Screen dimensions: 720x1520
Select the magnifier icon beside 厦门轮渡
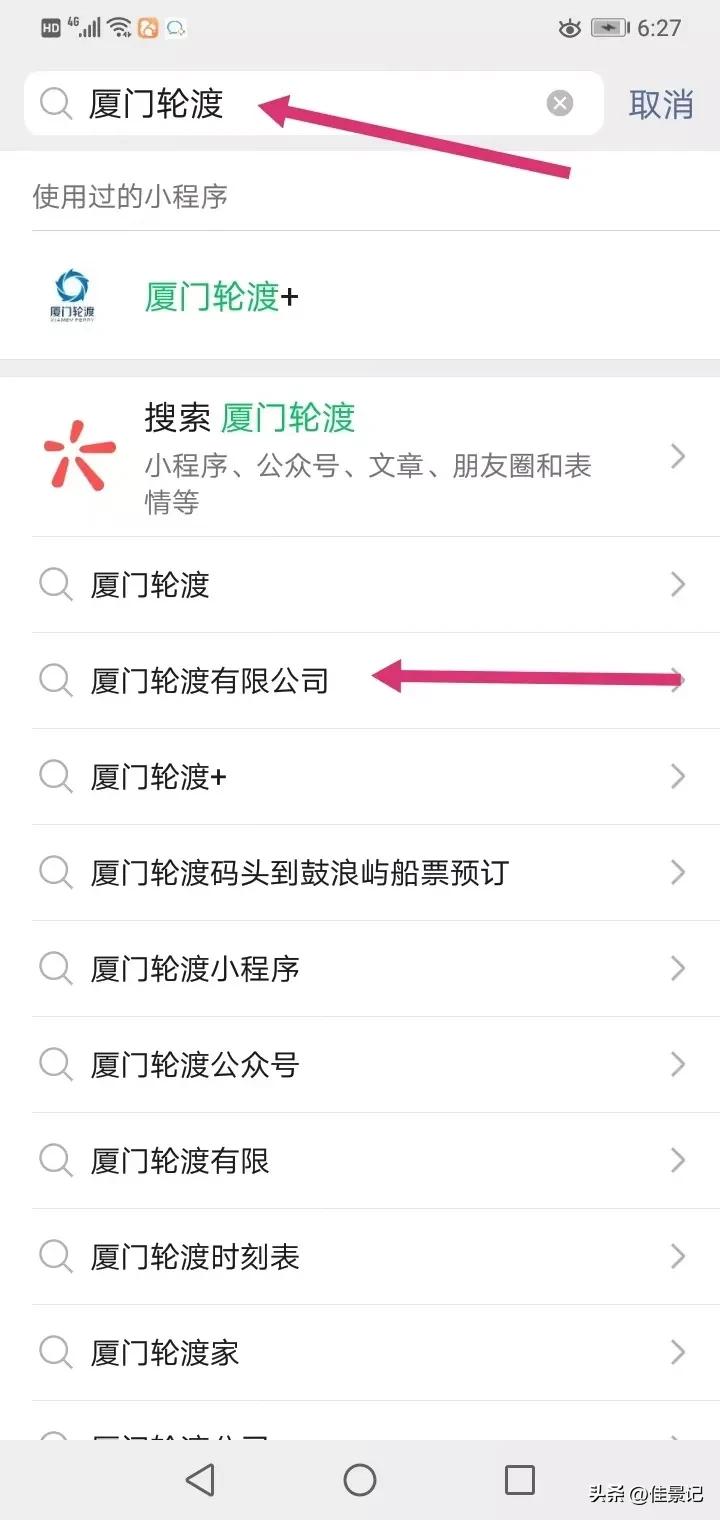click(55, 584)
